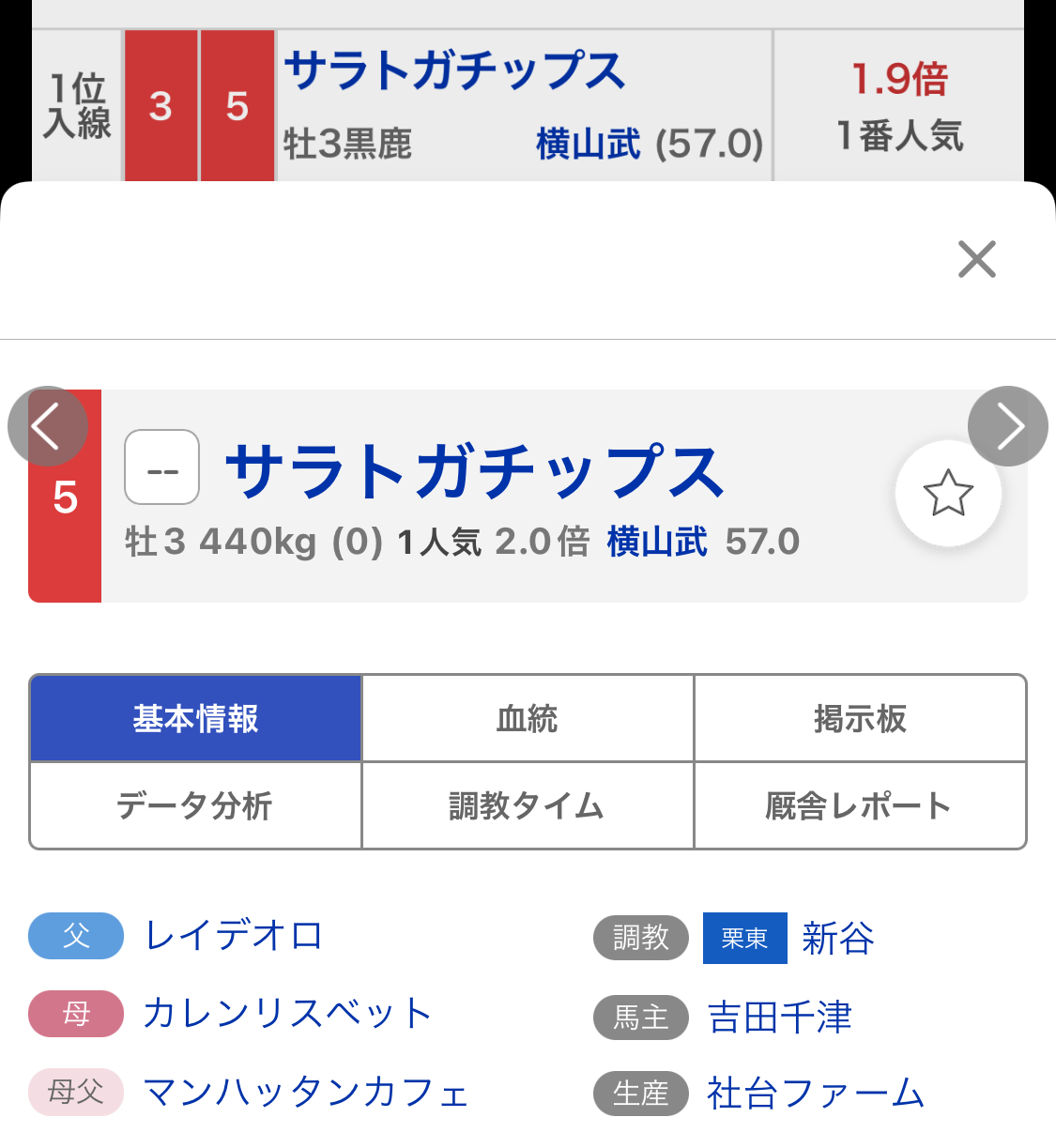Viewport: 1056px width, 1148px height.
Task: Select the 基本情報 tab
Action: pos(196,718)
